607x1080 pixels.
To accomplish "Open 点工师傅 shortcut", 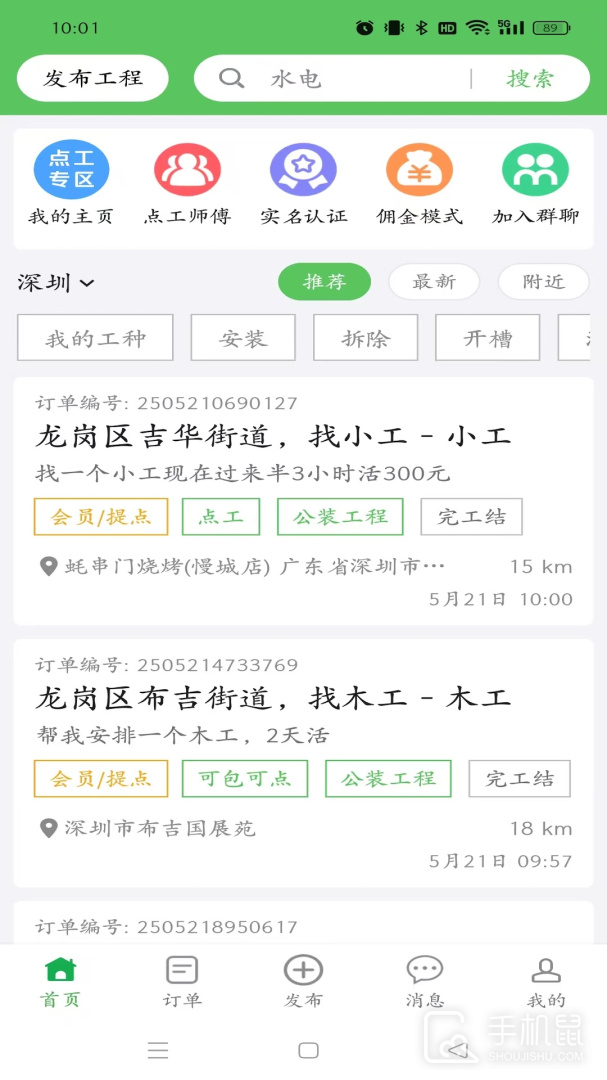I will coord(187,182).
